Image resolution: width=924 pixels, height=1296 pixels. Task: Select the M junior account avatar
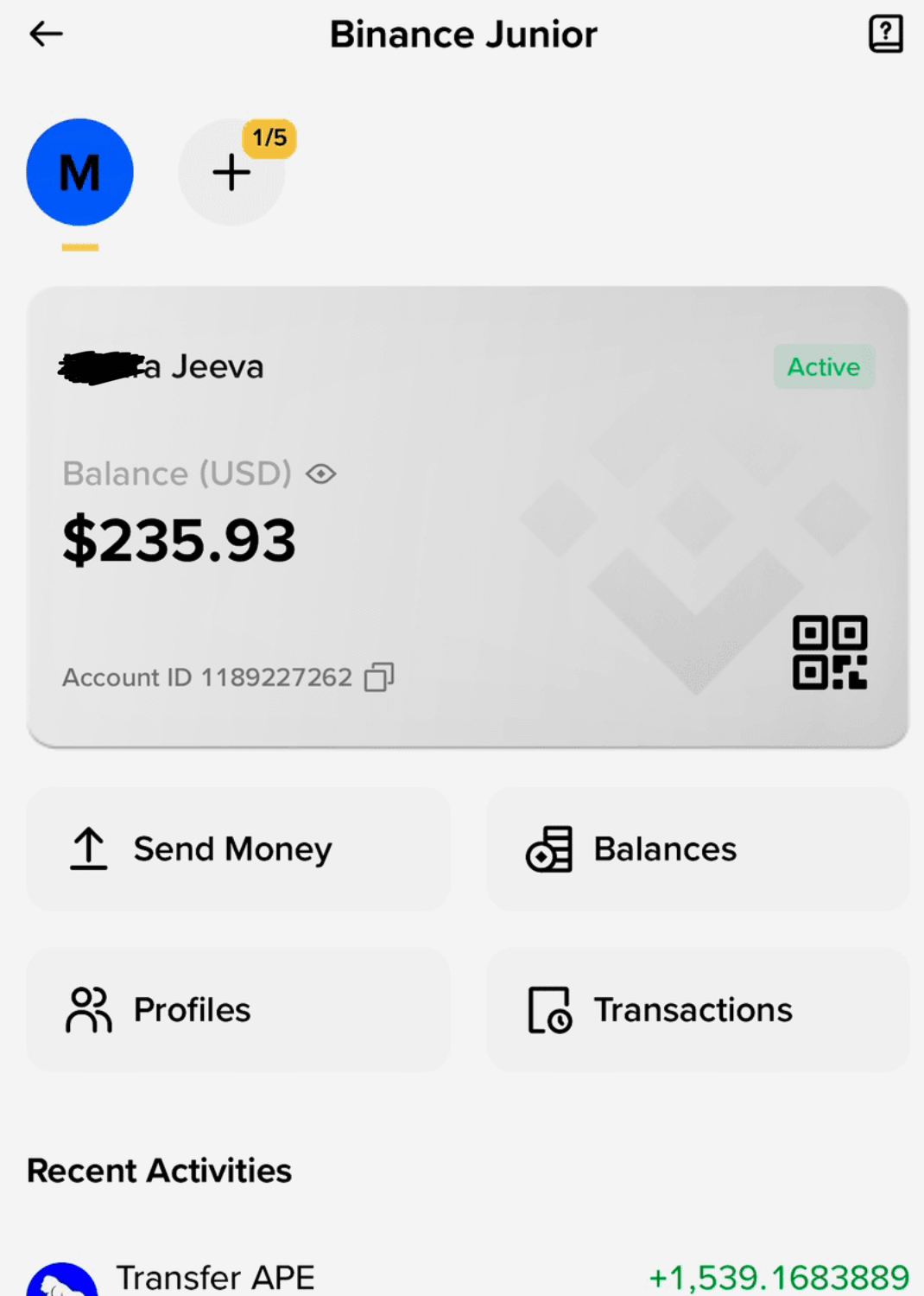[x=80, y=173]
